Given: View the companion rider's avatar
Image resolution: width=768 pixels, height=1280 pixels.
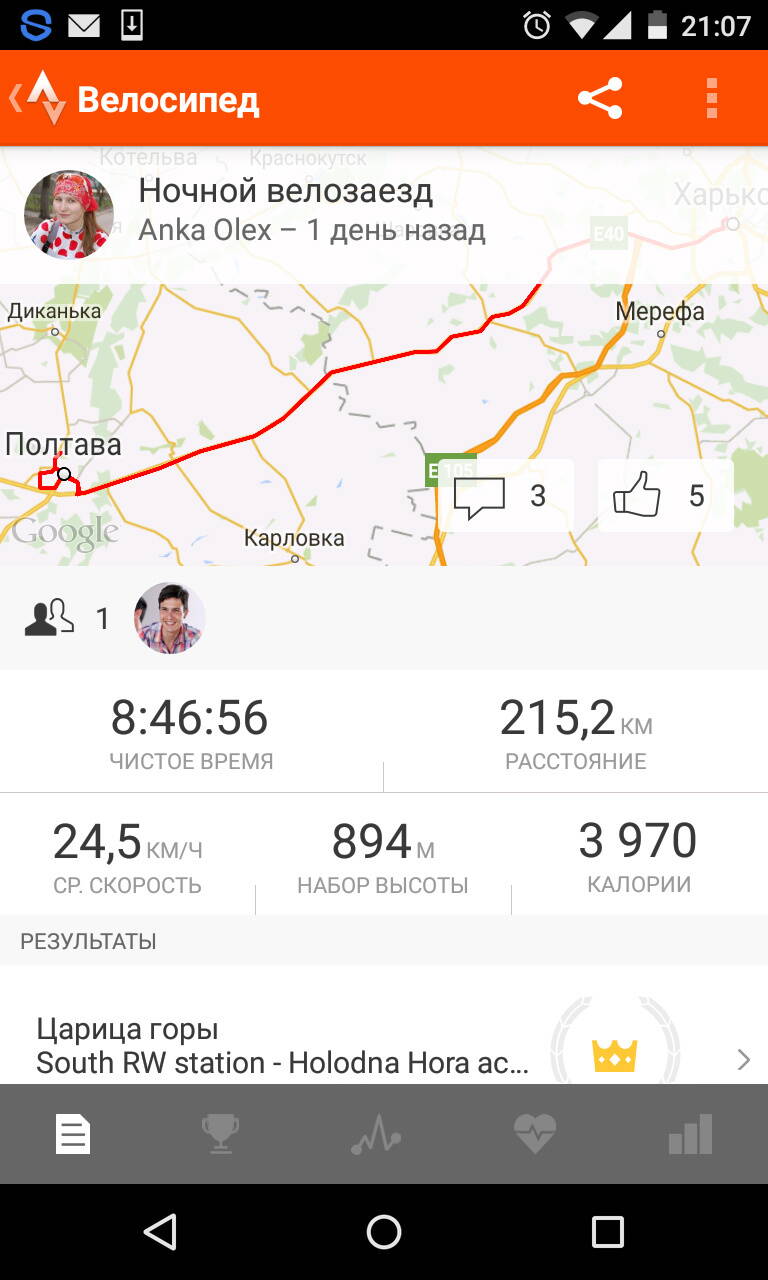Looking at the screenshot, I should (x=170, y=618).
